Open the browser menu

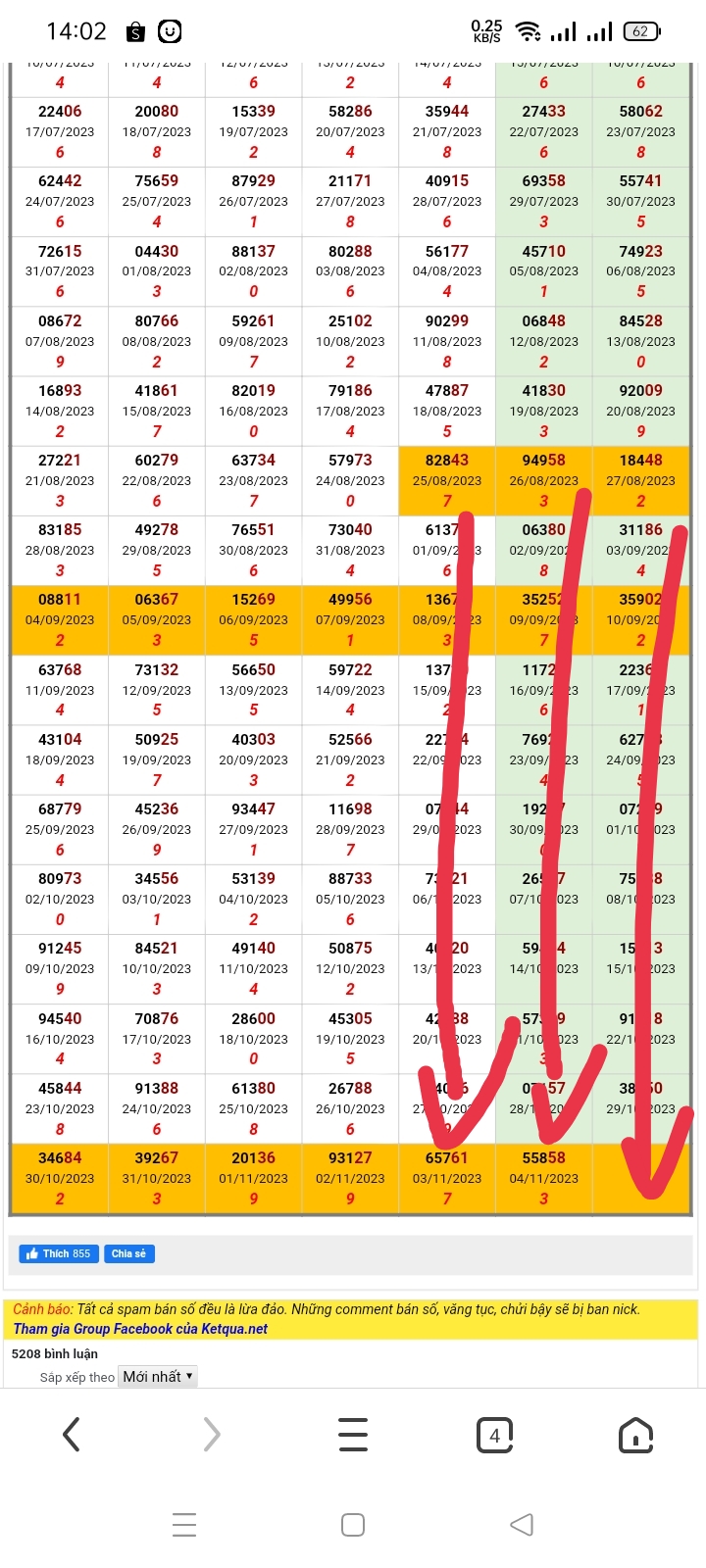(x=353, y=1435)
